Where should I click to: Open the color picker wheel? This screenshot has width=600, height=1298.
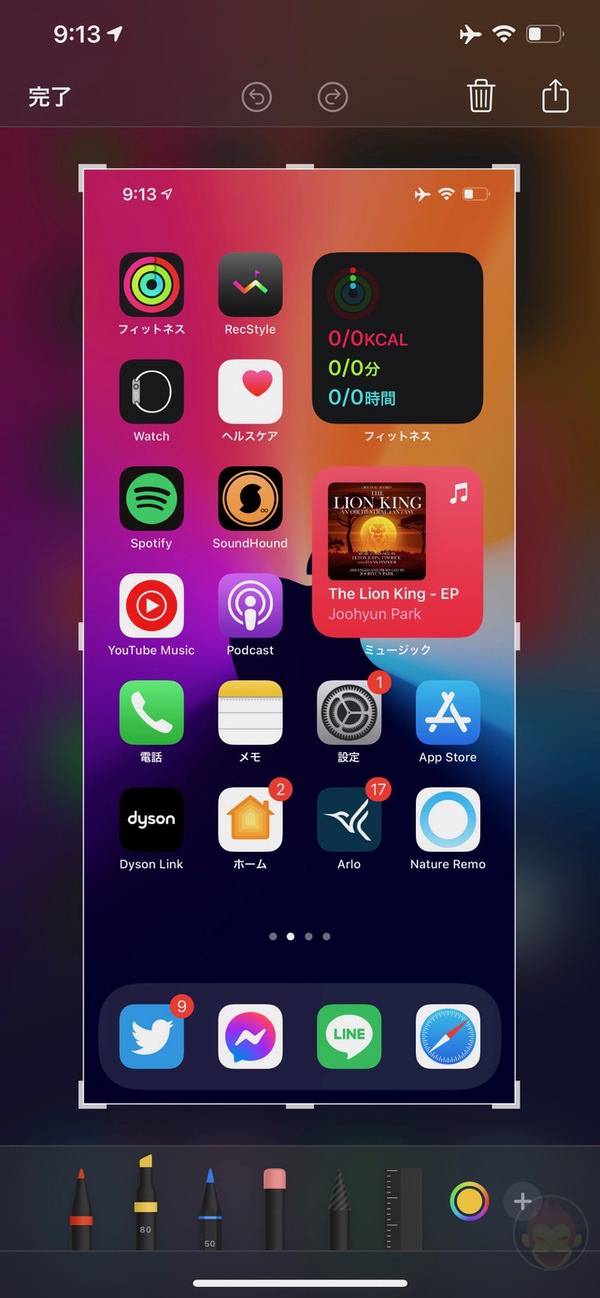(x=469, y=1200)
